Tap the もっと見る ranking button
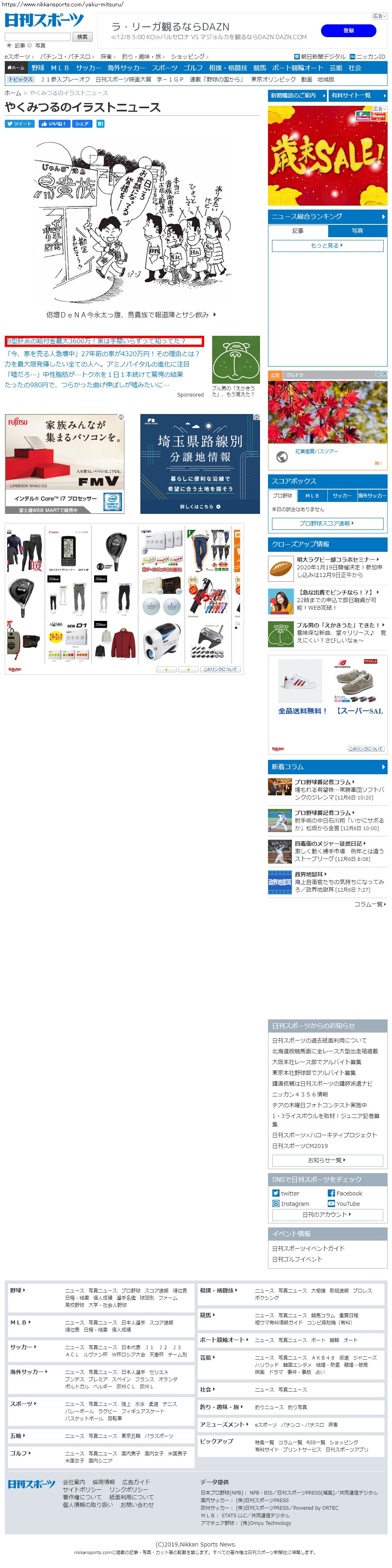 click(327, 245)
